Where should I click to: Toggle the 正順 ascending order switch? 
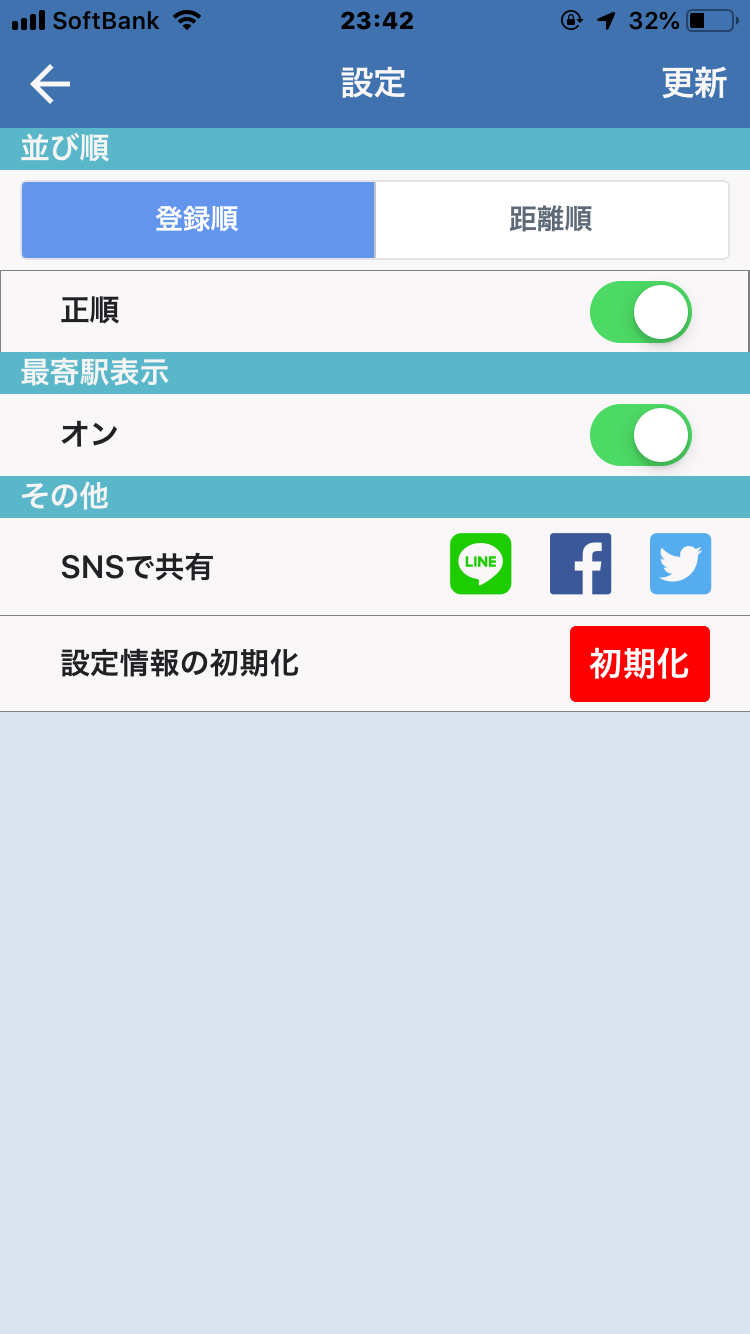(x=640, y=312)
